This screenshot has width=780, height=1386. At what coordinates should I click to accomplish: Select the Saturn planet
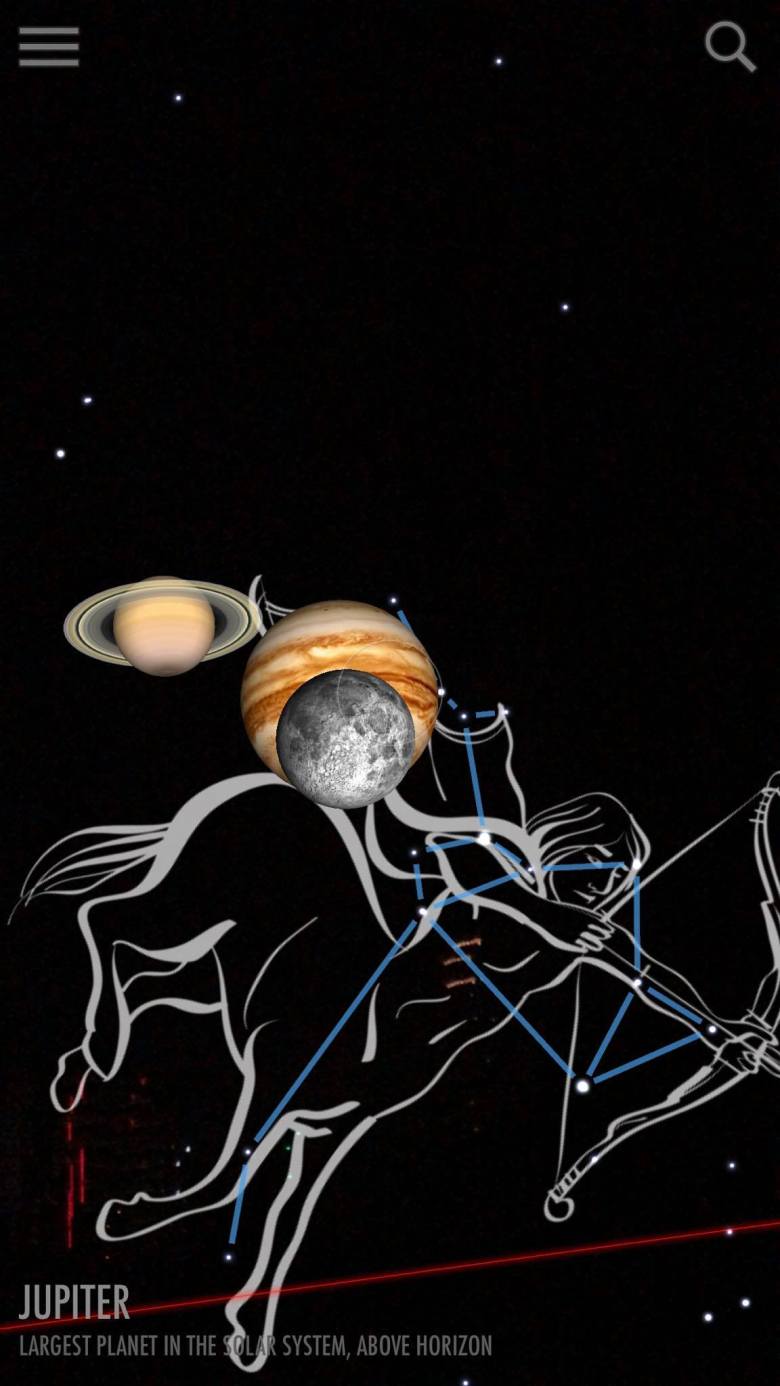(x=163, y=625)
